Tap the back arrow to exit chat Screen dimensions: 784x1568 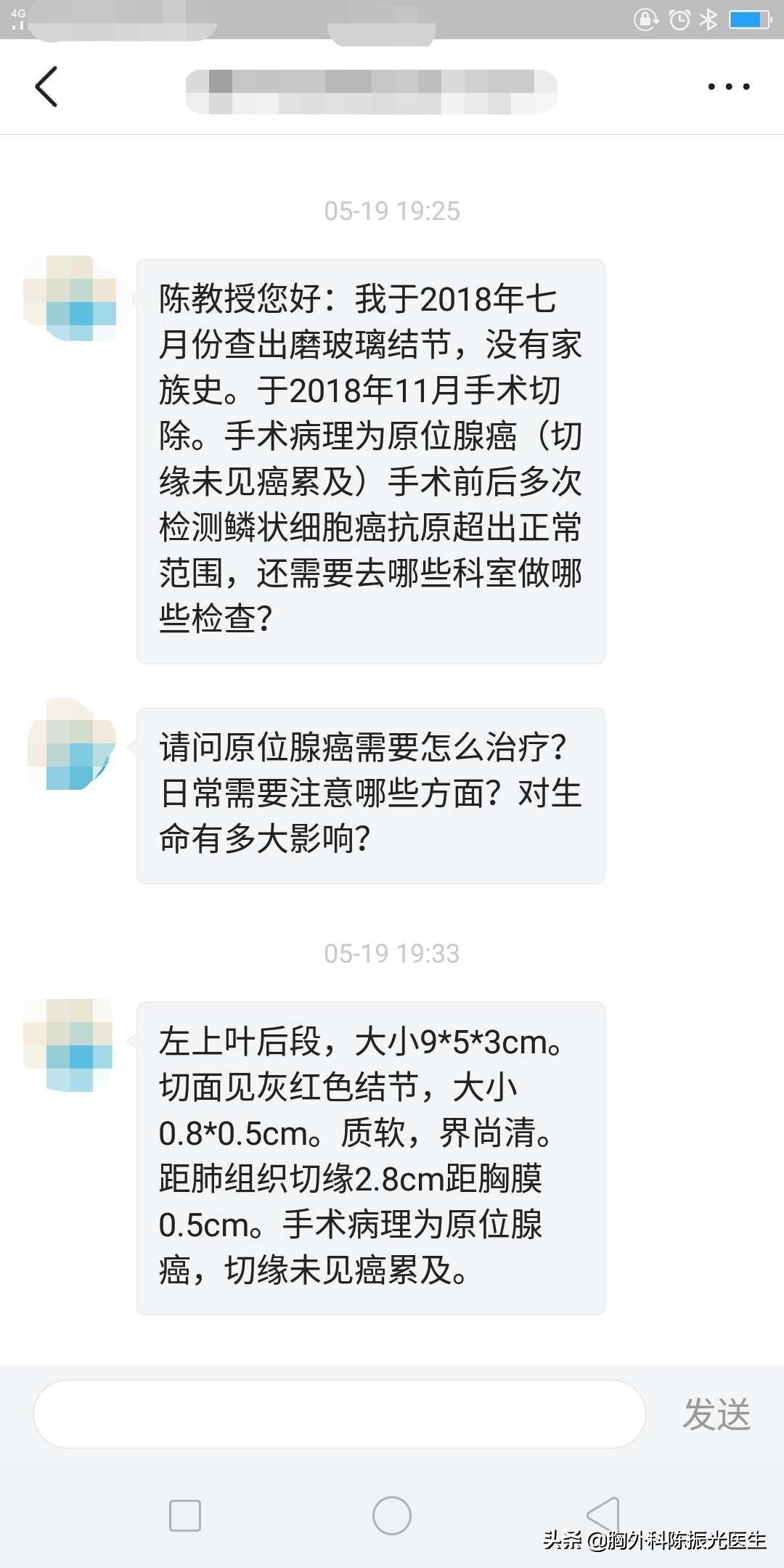46,86
